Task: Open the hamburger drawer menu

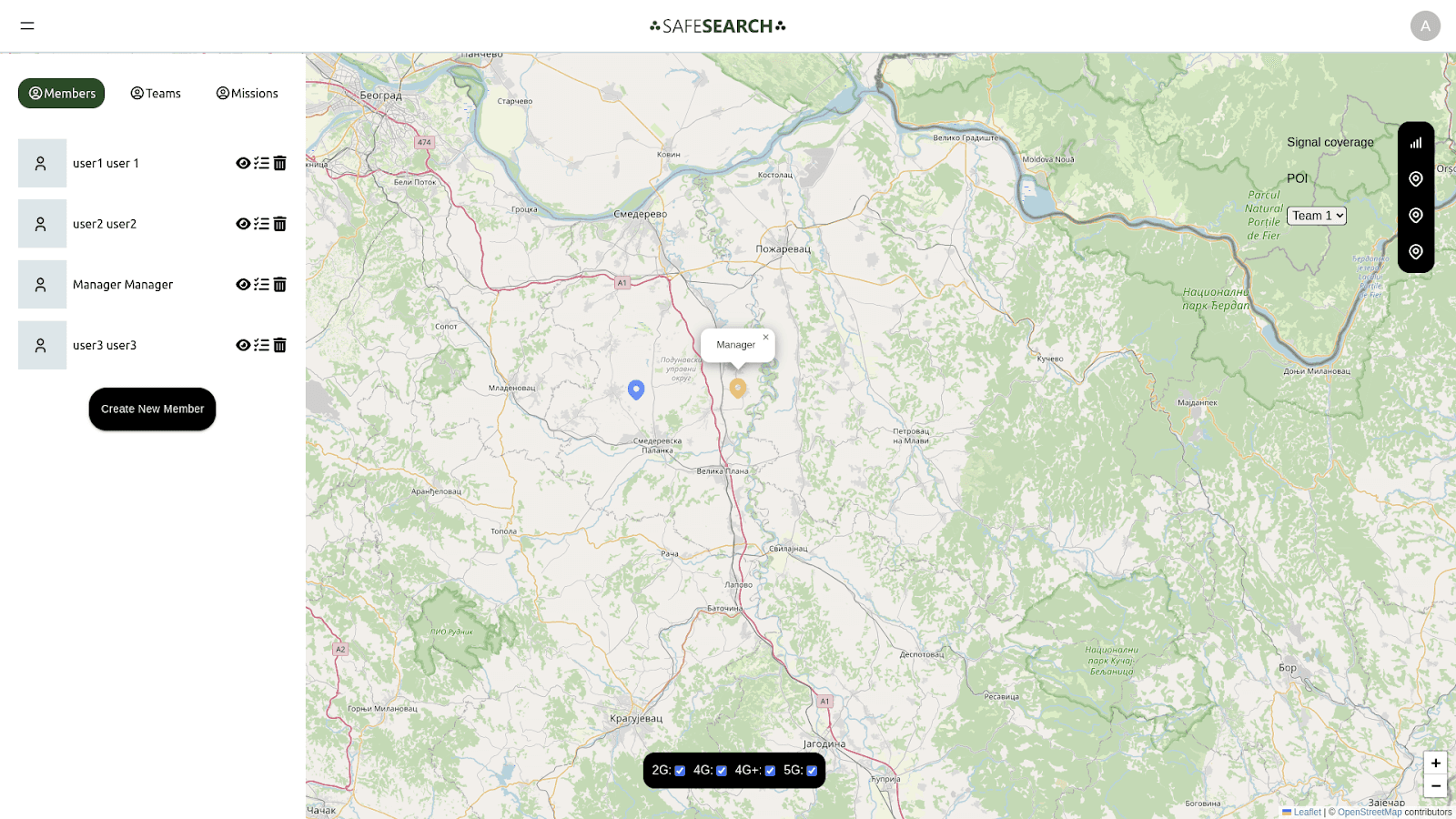Action: tap(27, 25)
